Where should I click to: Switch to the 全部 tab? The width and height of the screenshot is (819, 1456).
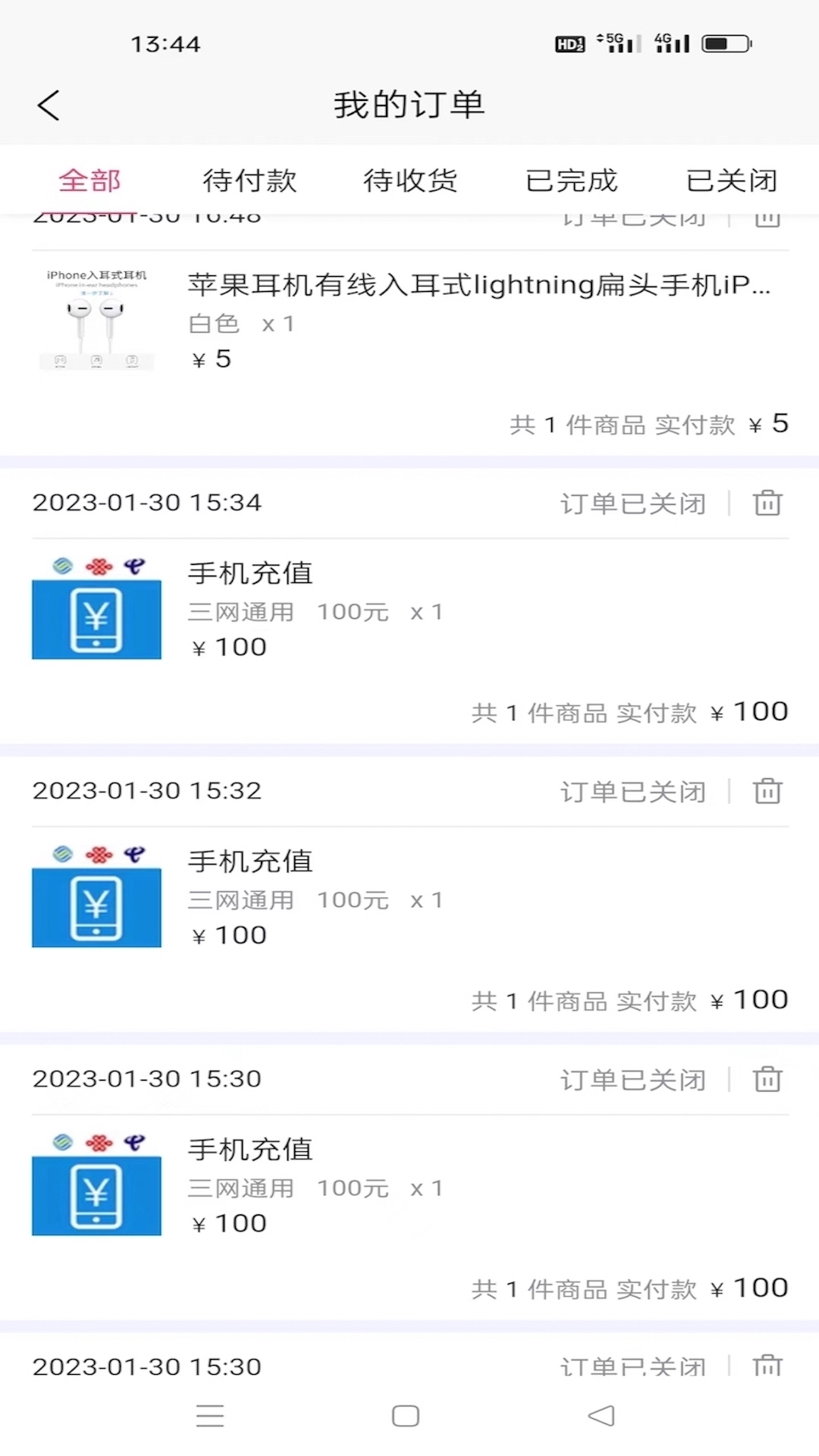(x=89, y=180)
